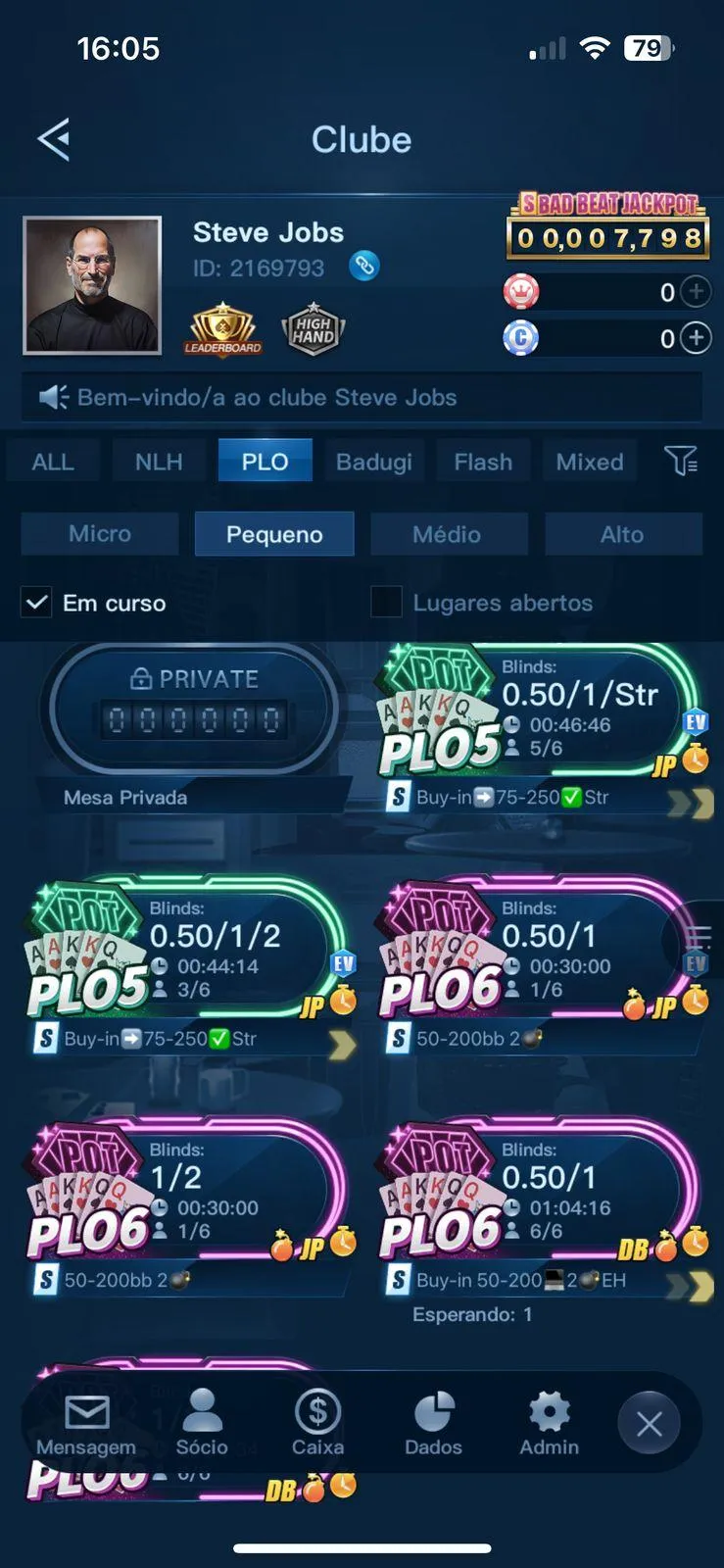724x1568 pixels.
Task: Close the bottom menu bar
Action: [x=649, y=1423]
